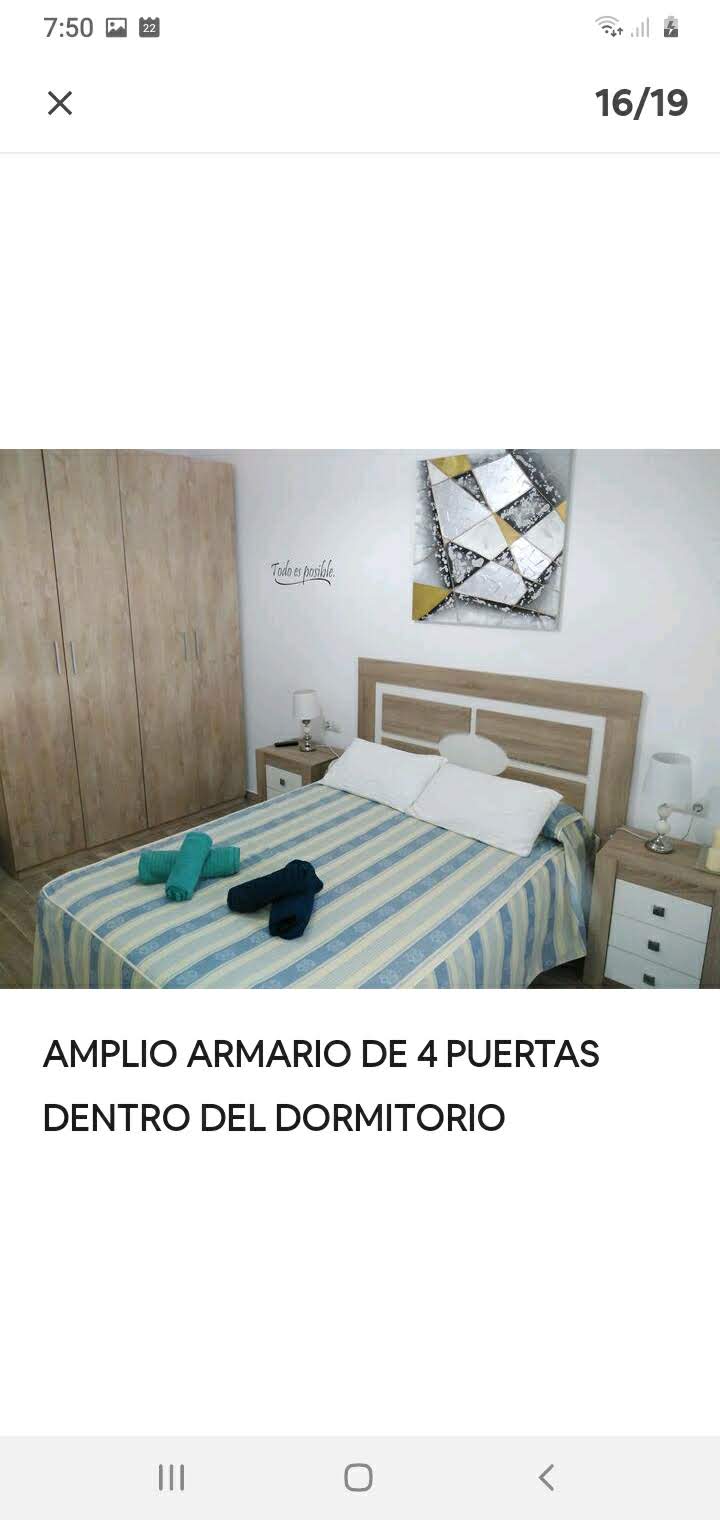
Task: Select the bedroom photo to advance
Action: tap(360, 720)
